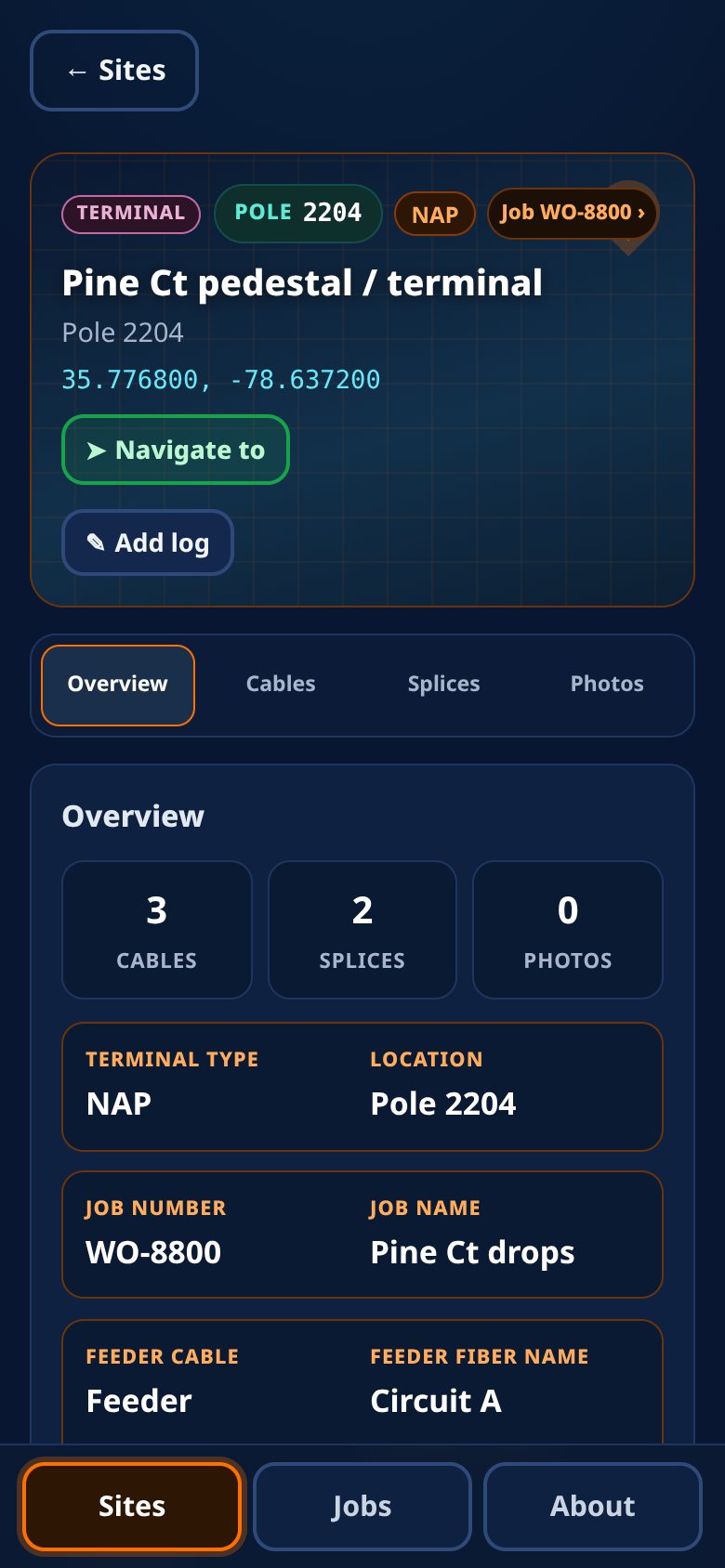Start navigation with Navigate to
This screenshot has width=725, height=1568.
click(176, 450)
